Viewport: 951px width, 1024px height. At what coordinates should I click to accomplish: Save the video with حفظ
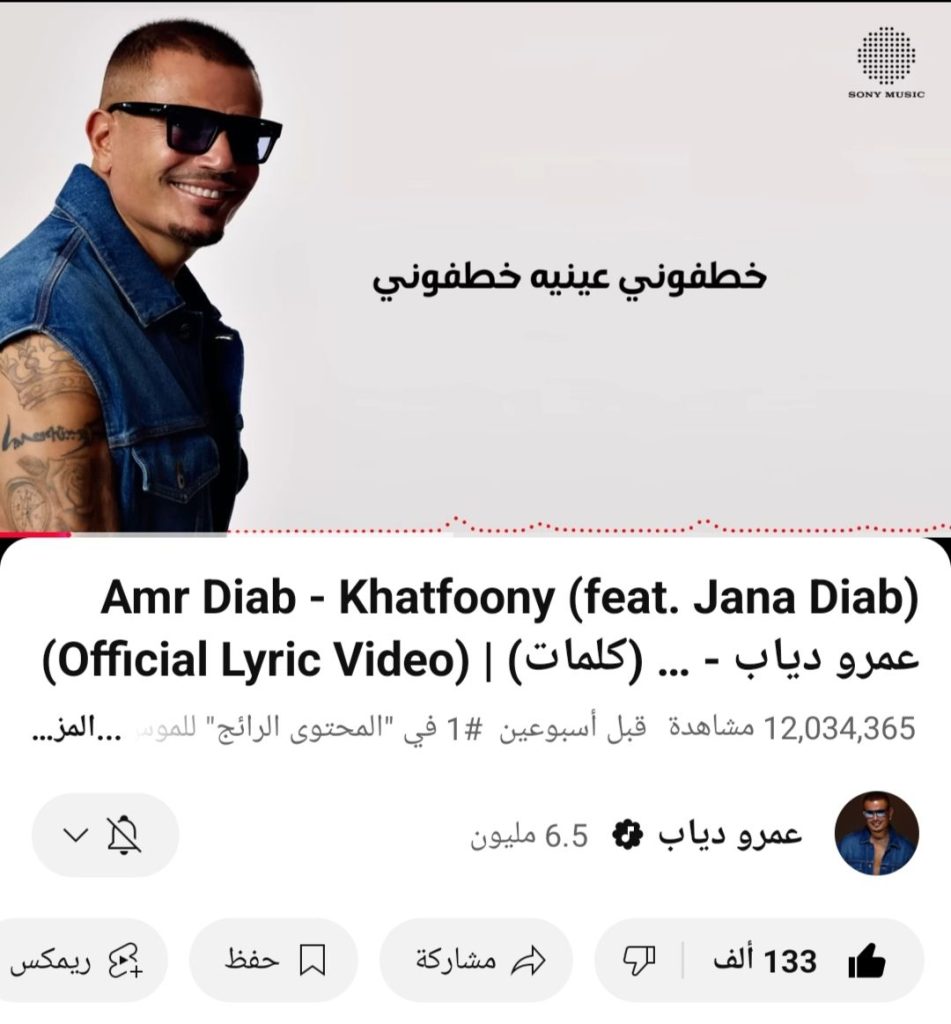coord(274,962)
